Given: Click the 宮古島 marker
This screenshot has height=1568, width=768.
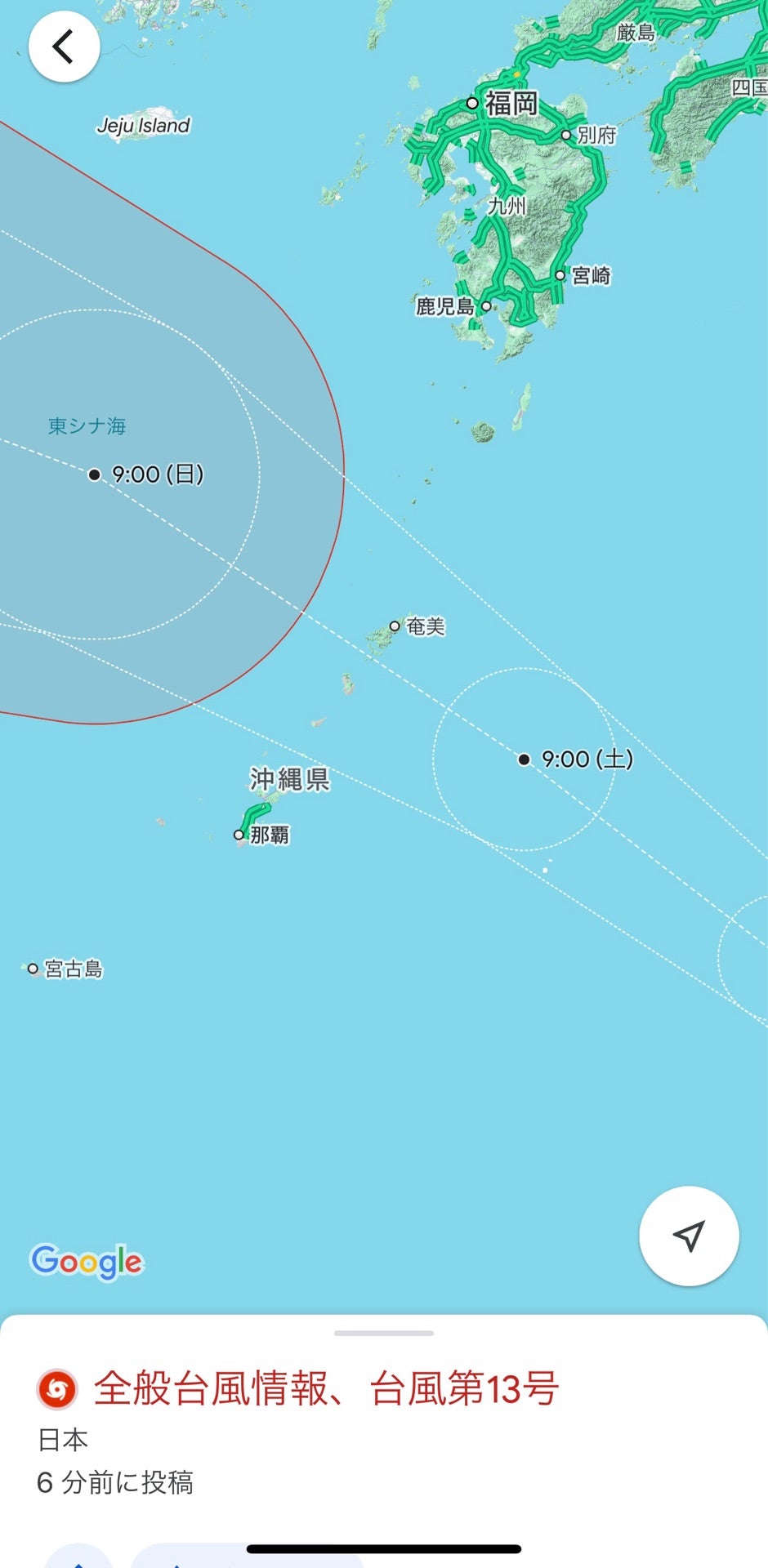Looking at the screenshot, I should click(x=31, y=968).
